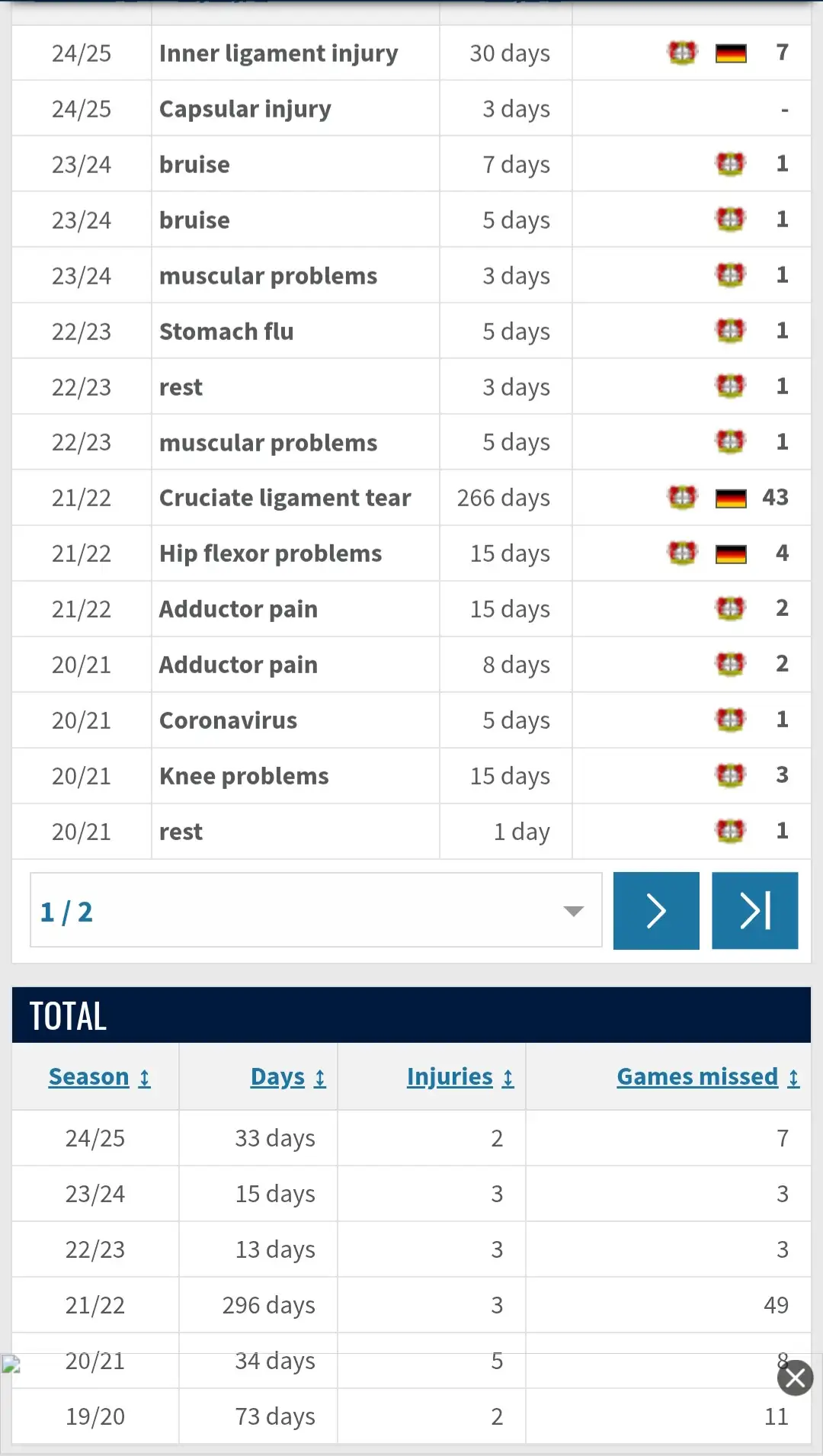Jump to the last page of injuries
This screenshot has height=1456, width=823.
[x=754, y=910]
